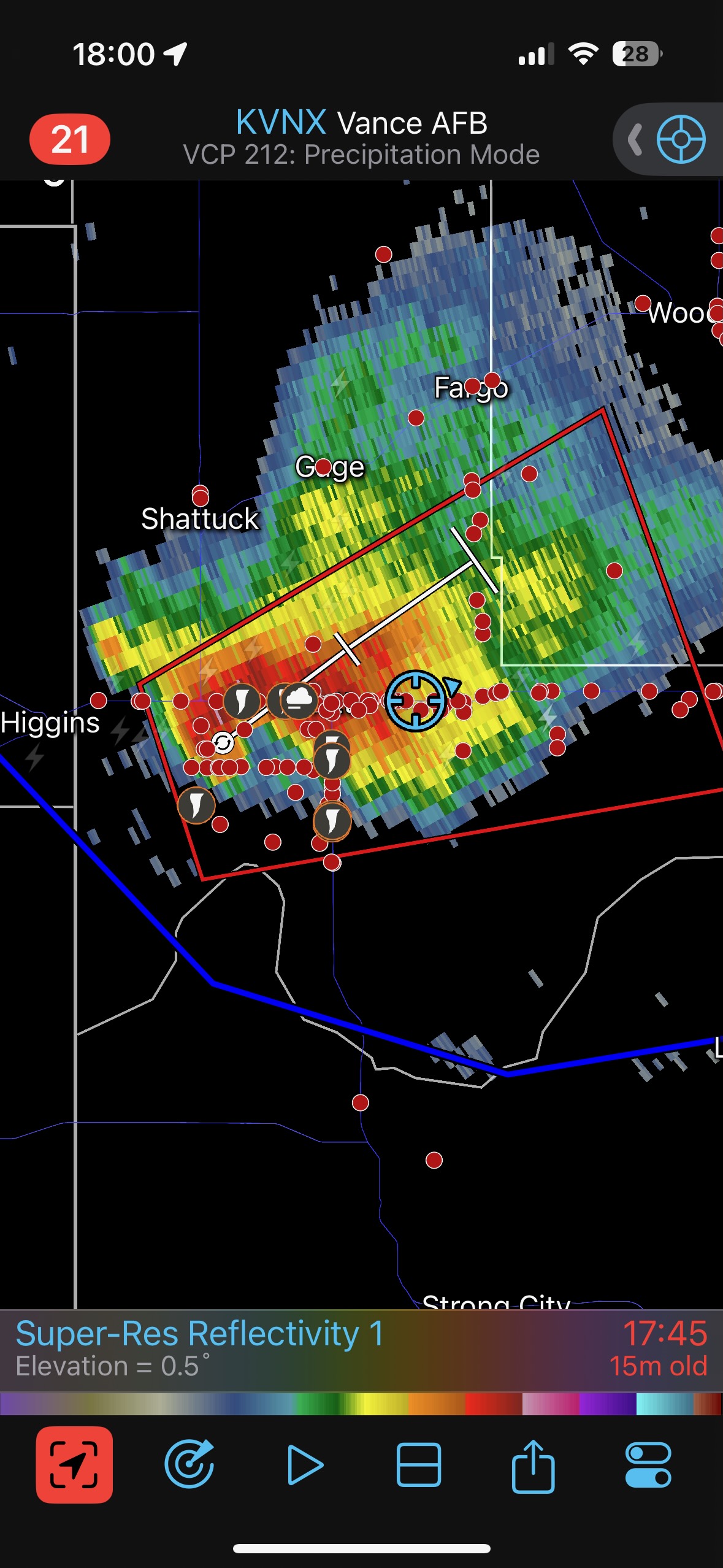
Task: Switch to split panel view
Action: 419,1465
